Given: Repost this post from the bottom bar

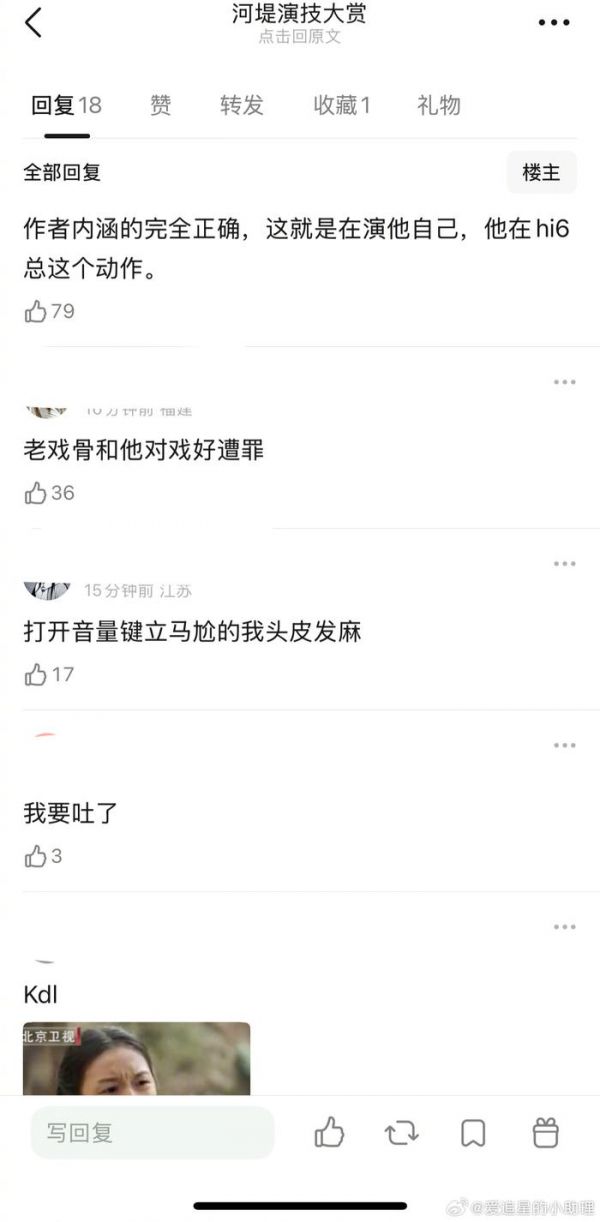Looking at the screenshot, I should (x=401, y=1133).
